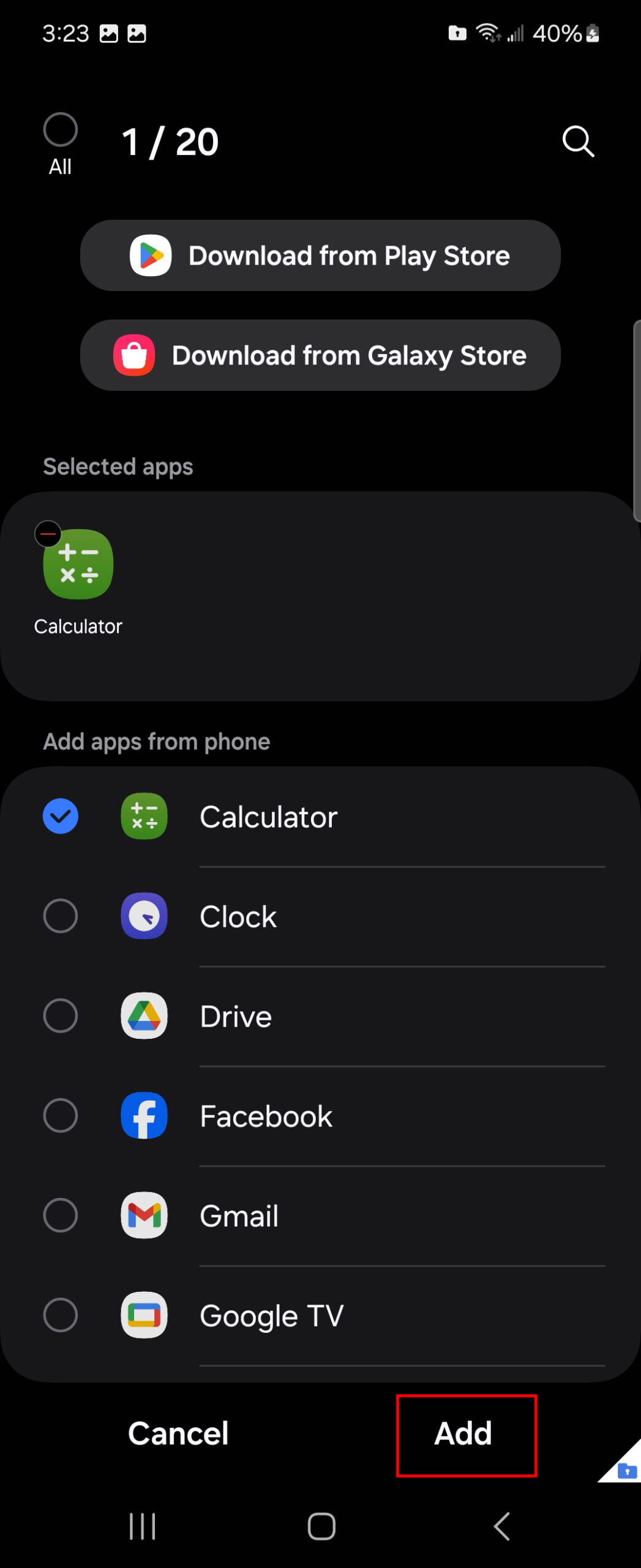Check the Facebook app
This screenshot has height=1568, width=641.
tap(61, 1116)
